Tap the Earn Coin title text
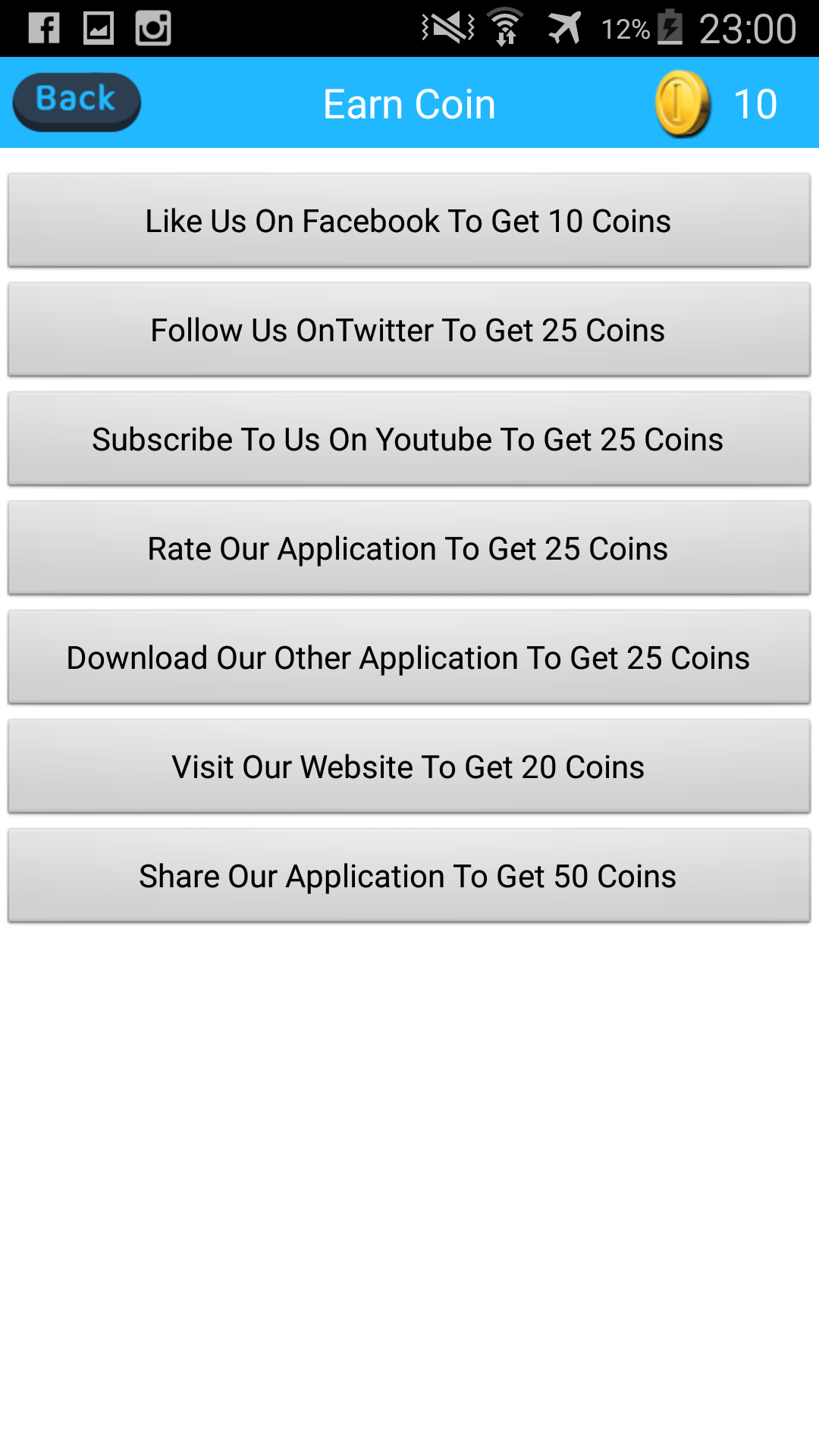819x1456 pixels. [x=409, y=103]
